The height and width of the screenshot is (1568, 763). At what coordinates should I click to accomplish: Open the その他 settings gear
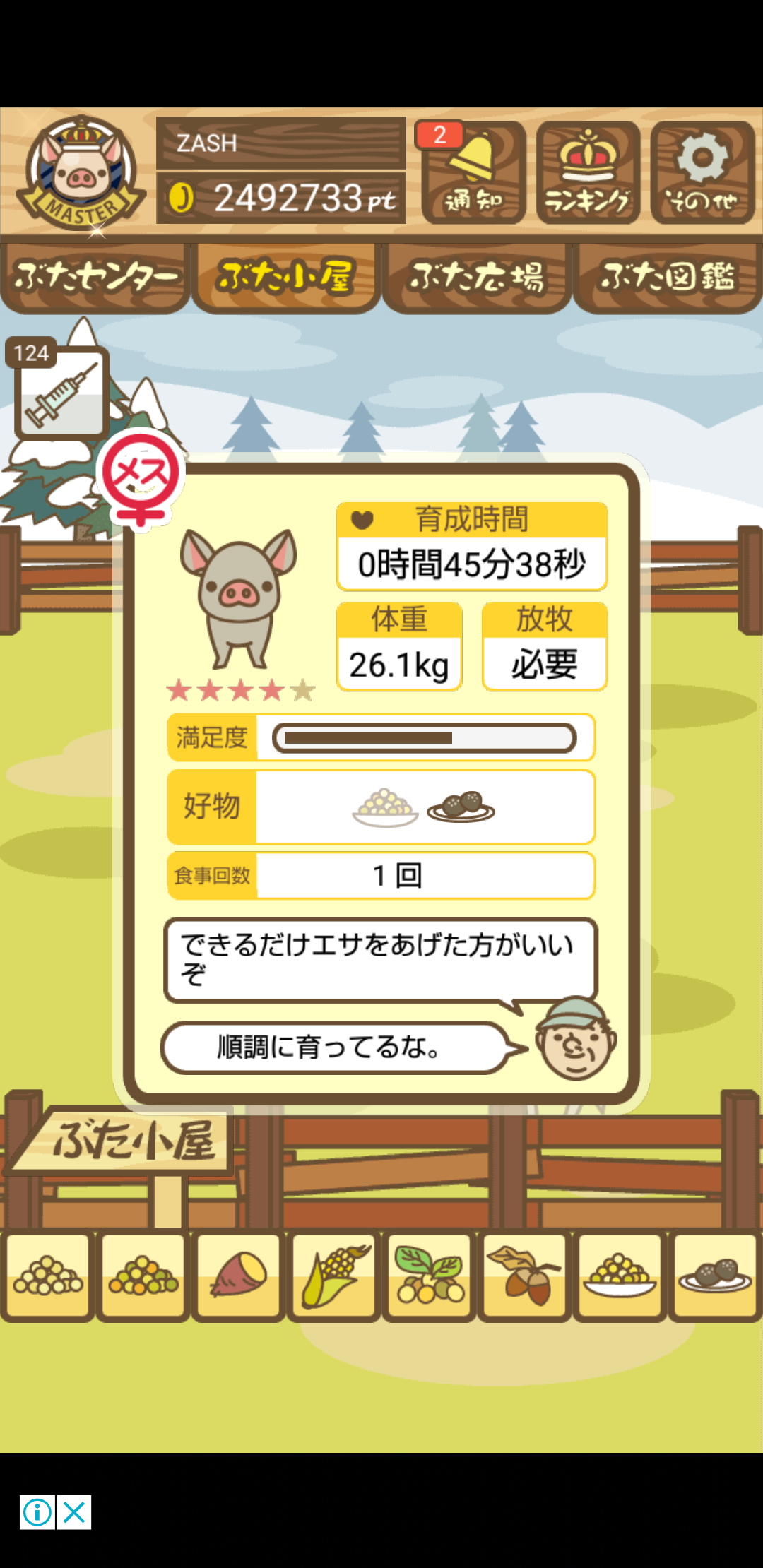702,173
